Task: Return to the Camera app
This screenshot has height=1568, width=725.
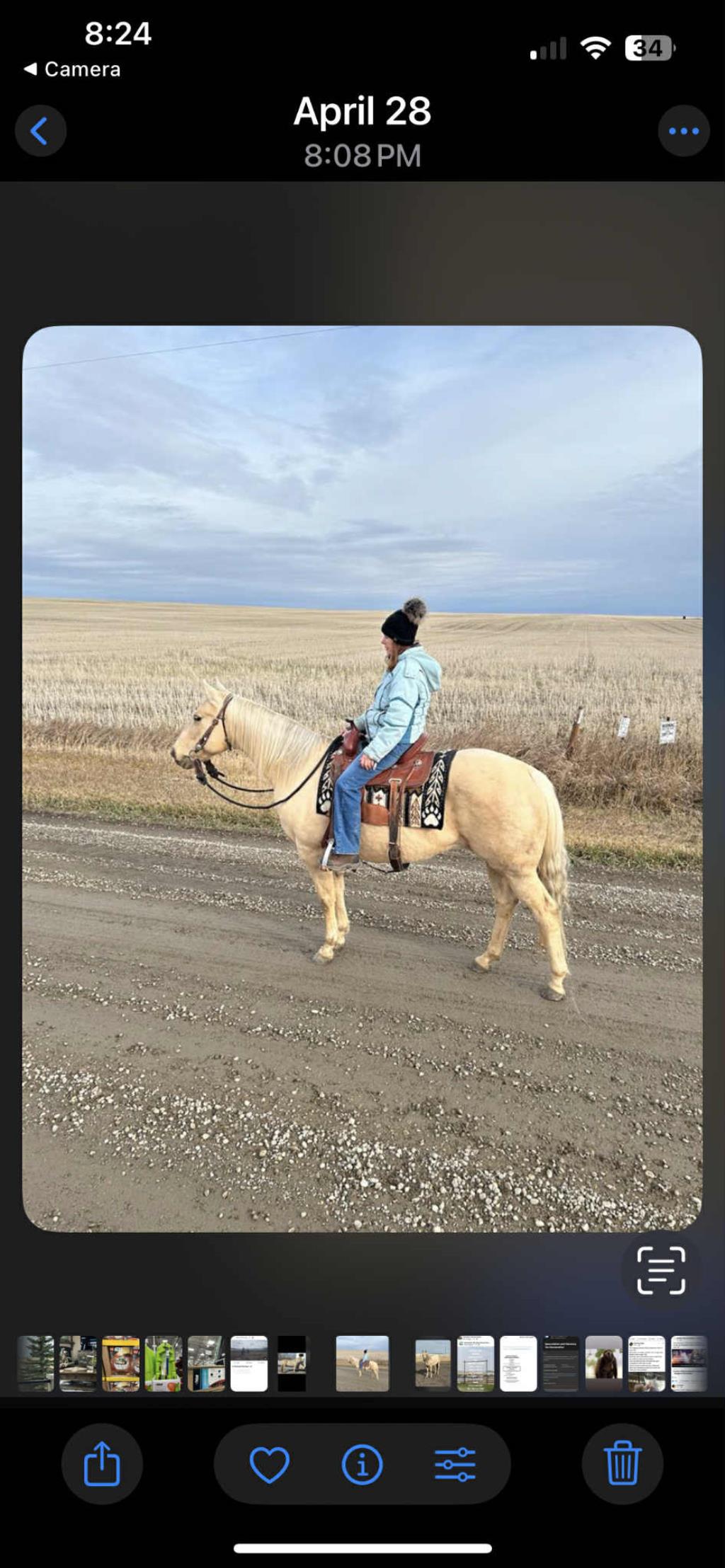Action: coord(72,69)
